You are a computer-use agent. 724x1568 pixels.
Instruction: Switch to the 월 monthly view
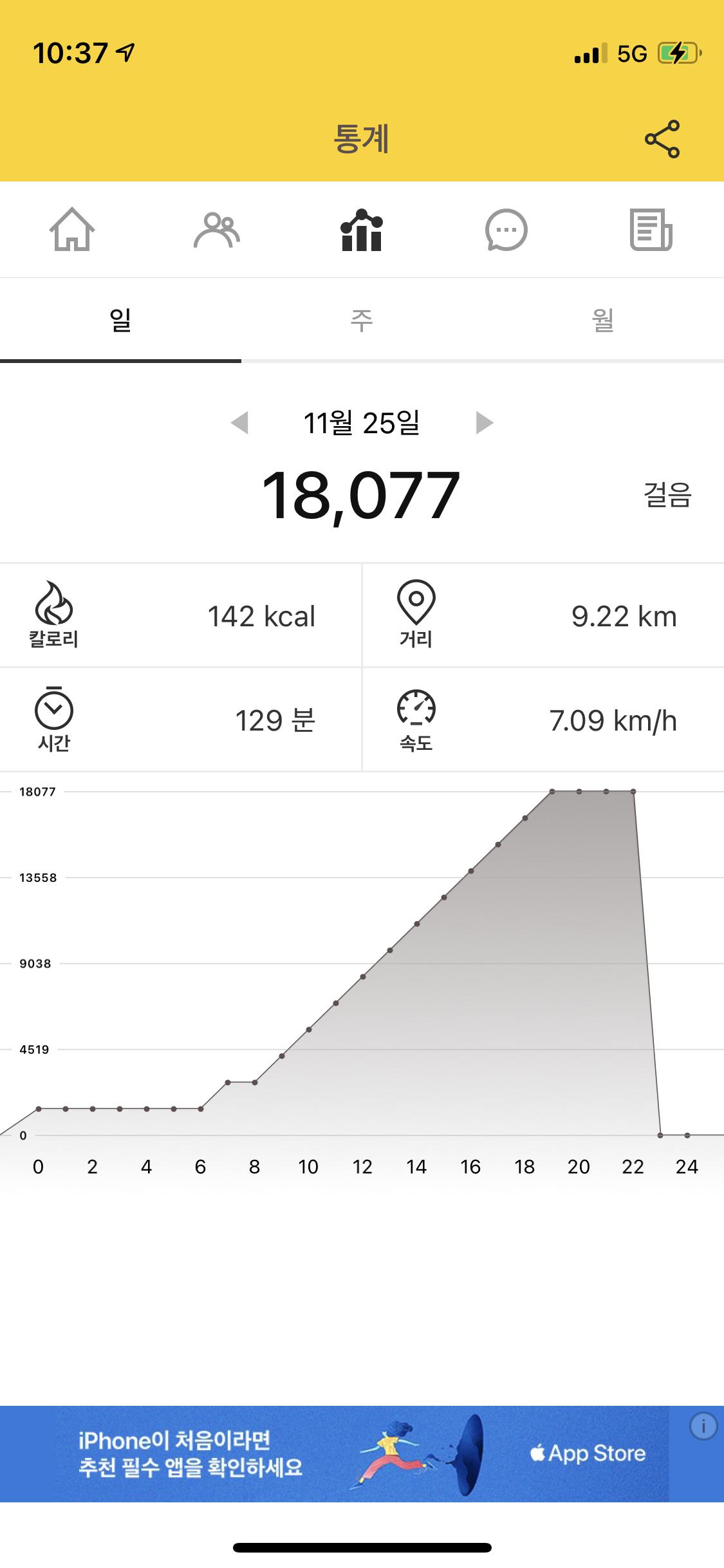(x=603, y=320)
